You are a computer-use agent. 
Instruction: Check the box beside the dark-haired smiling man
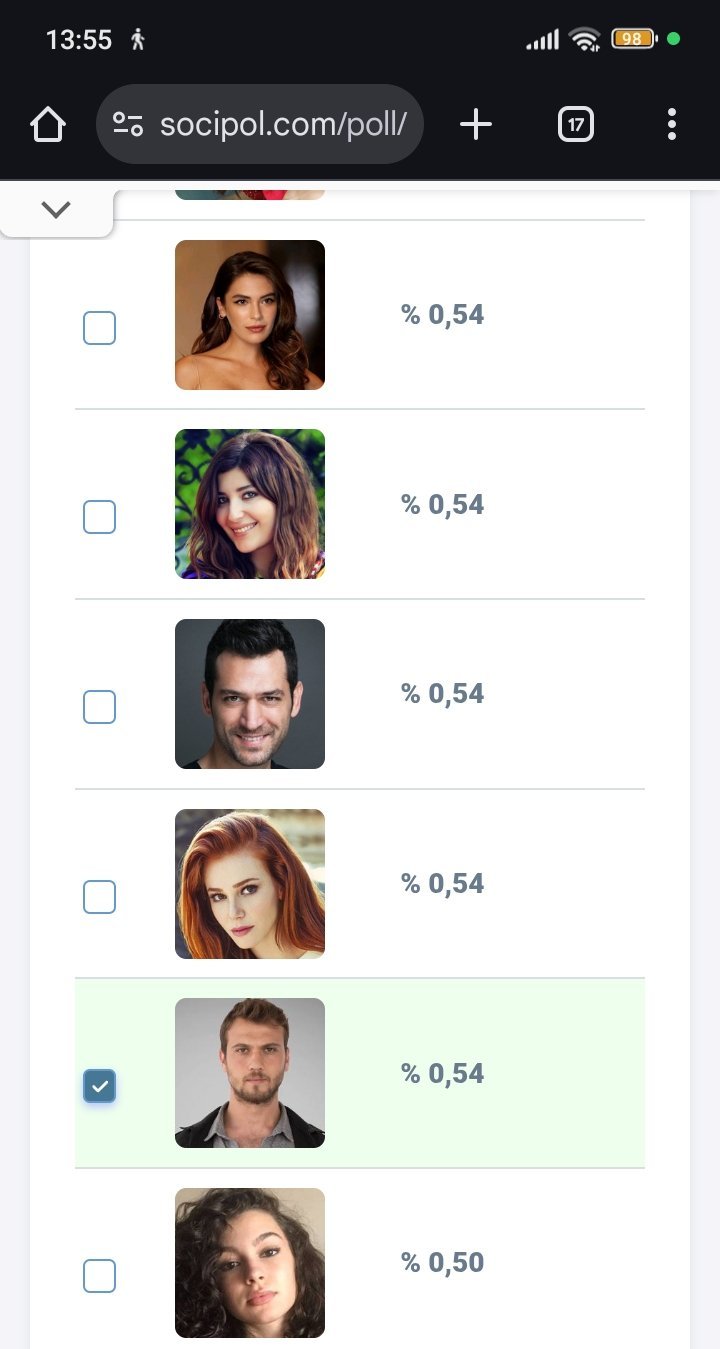pos(99,707)
